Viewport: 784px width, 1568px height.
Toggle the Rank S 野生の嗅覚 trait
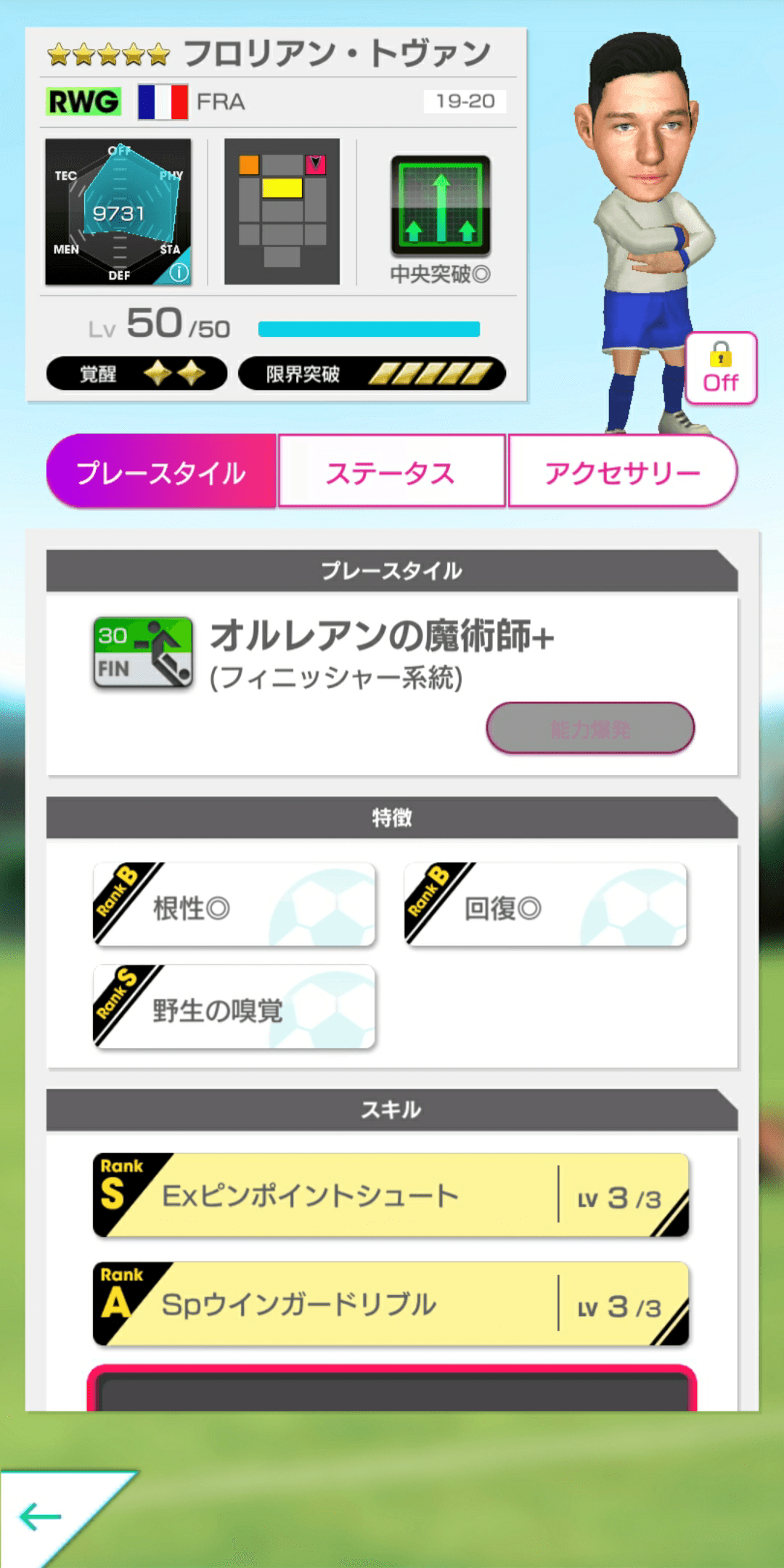coord(234,1007)
